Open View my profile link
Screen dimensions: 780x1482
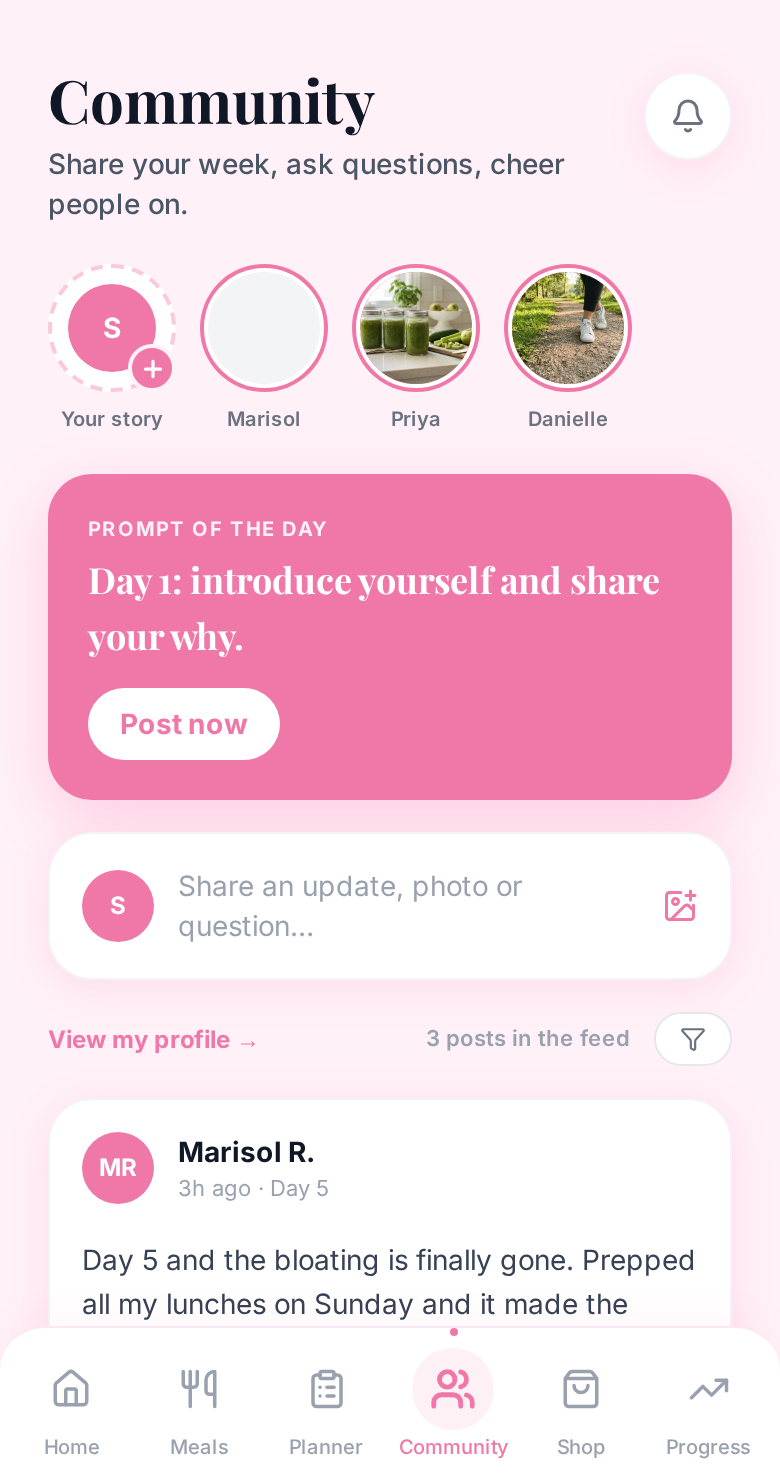point(154,1040)
